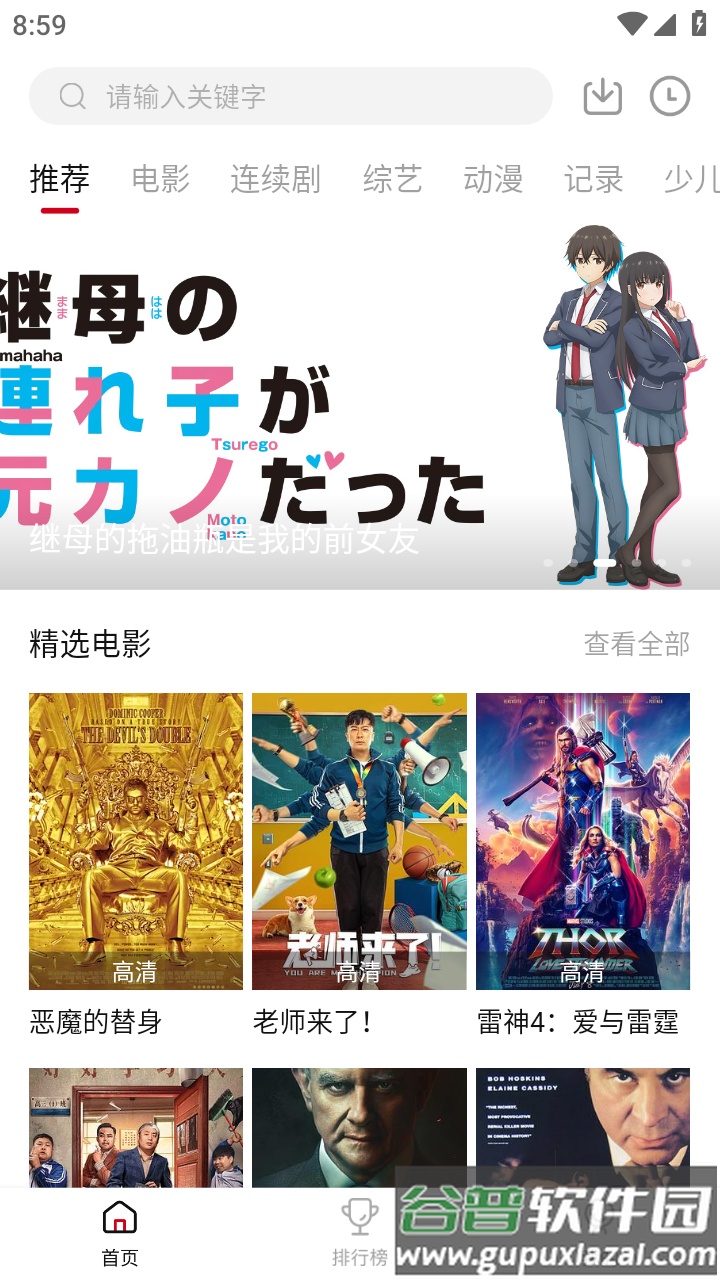Toggle to the second carousel dot
Viewport: 720px width, 1280px height.
tap(575, 563)
